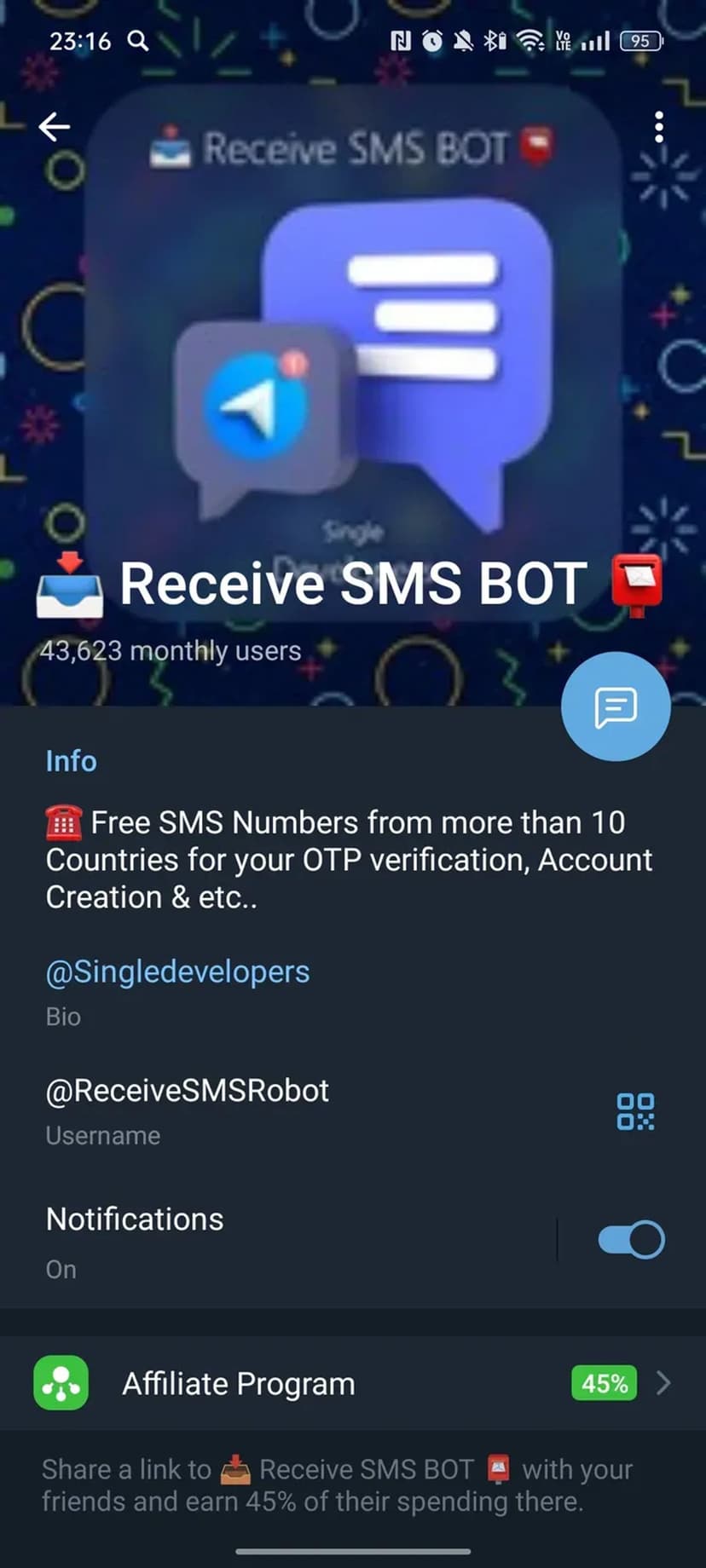Go back from the bot profile

tap(54, 127)
